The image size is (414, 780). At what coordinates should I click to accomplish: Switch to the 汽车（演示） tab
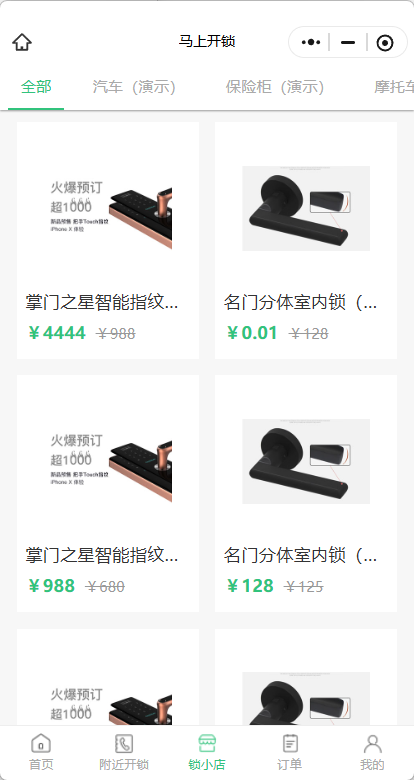(134, 87)
